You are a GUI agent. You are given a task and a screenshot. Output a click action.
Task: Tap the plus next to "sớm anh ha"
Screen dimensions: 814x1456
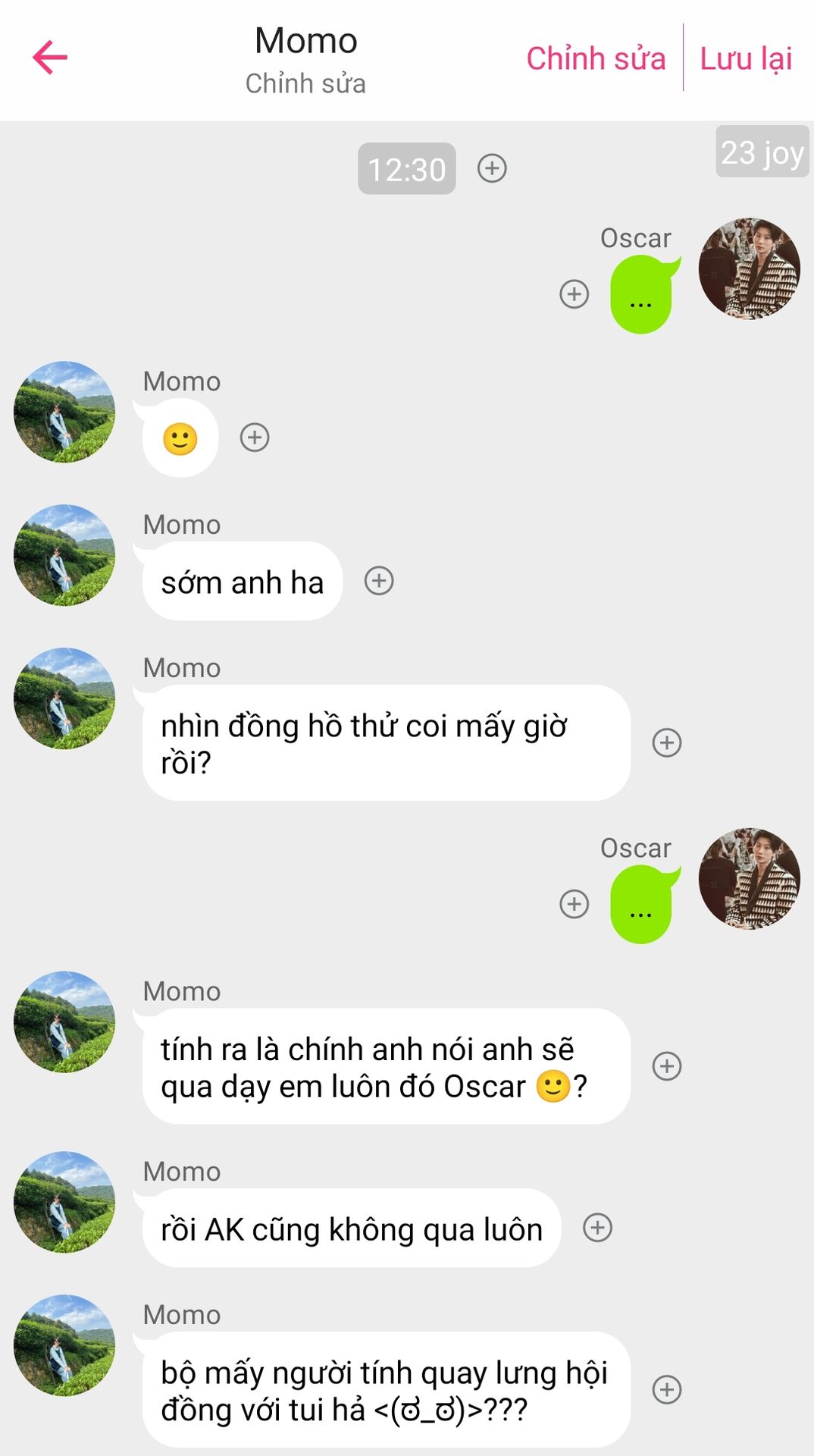pos(379,581)
